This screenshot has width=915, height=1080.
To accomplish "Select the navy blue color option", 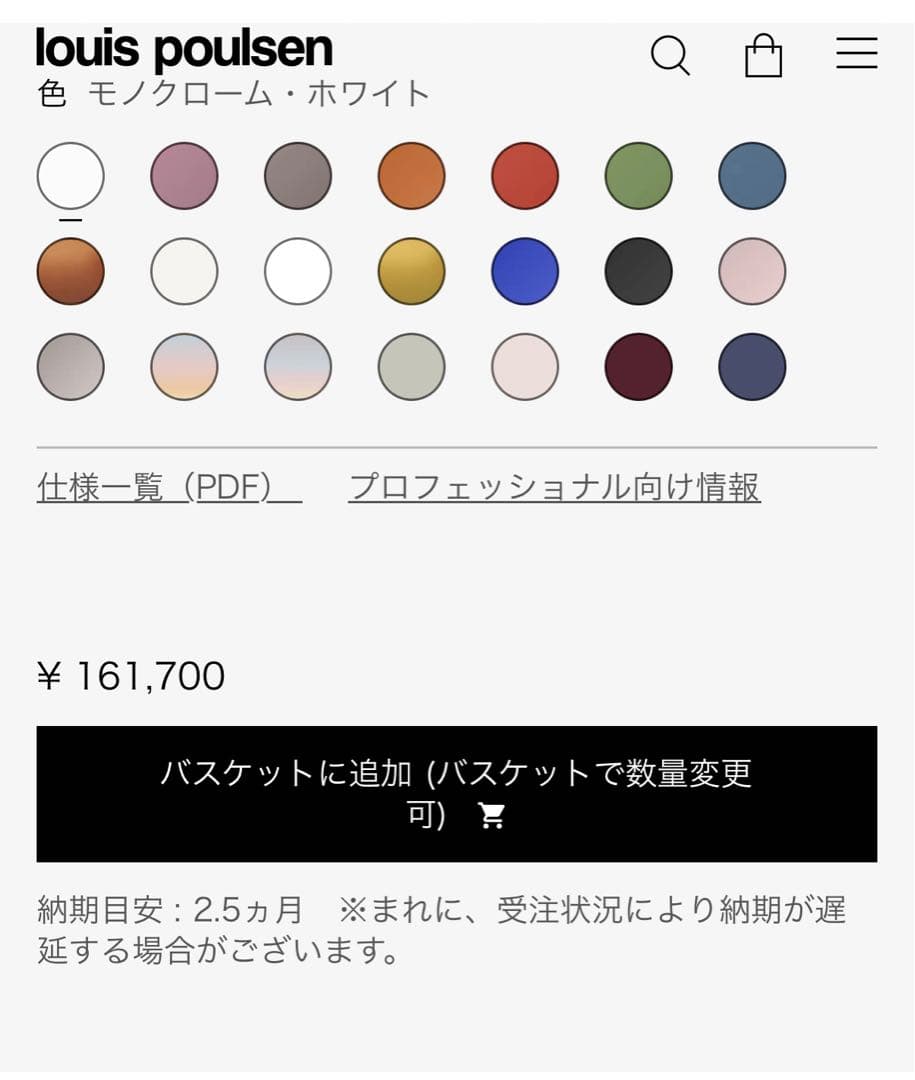I will click(753, 367).
